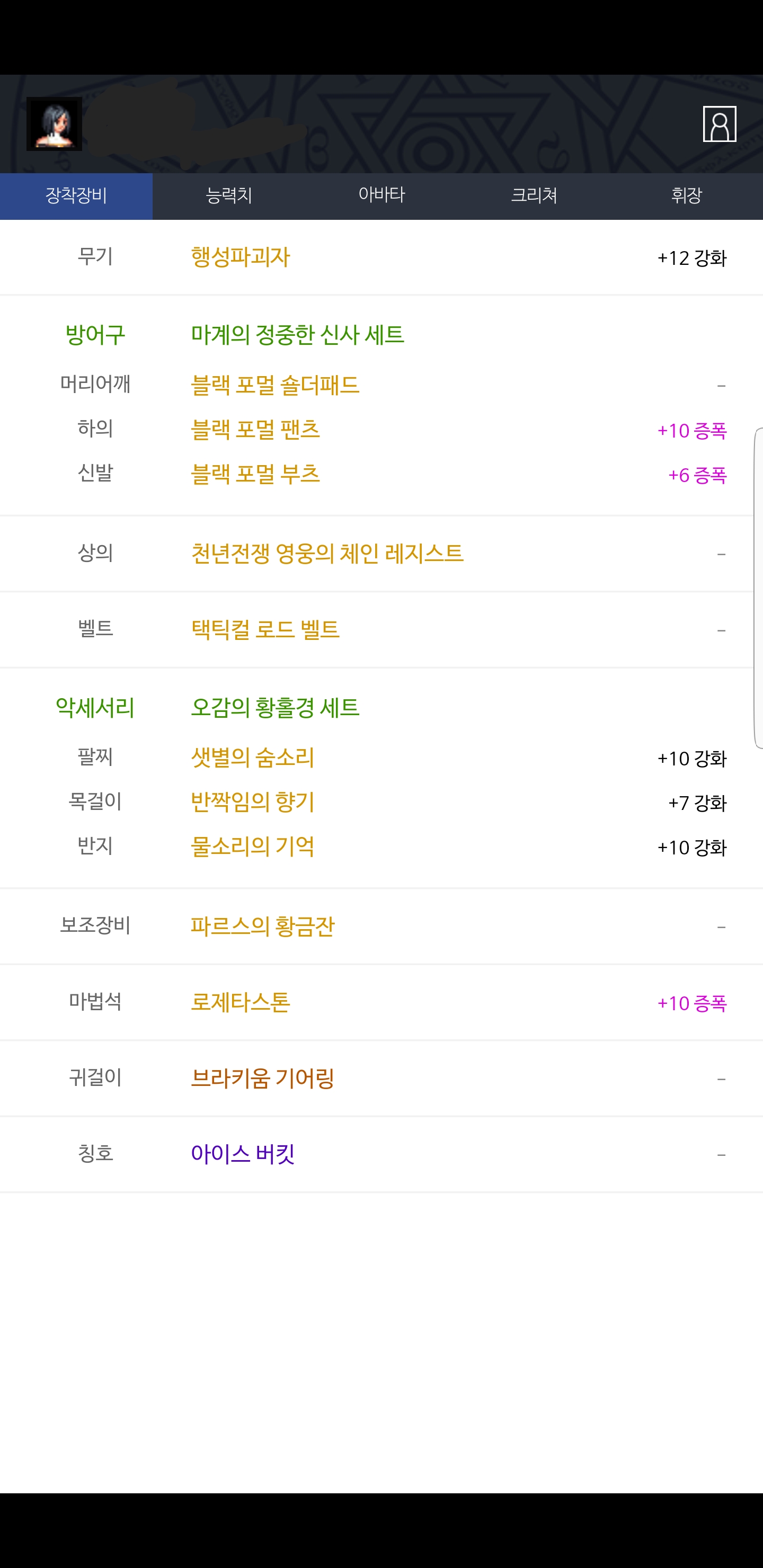Viewport: 763px width, 1568px height.
Task: Select the 장착장비 tab
Action: click(76, 196)
